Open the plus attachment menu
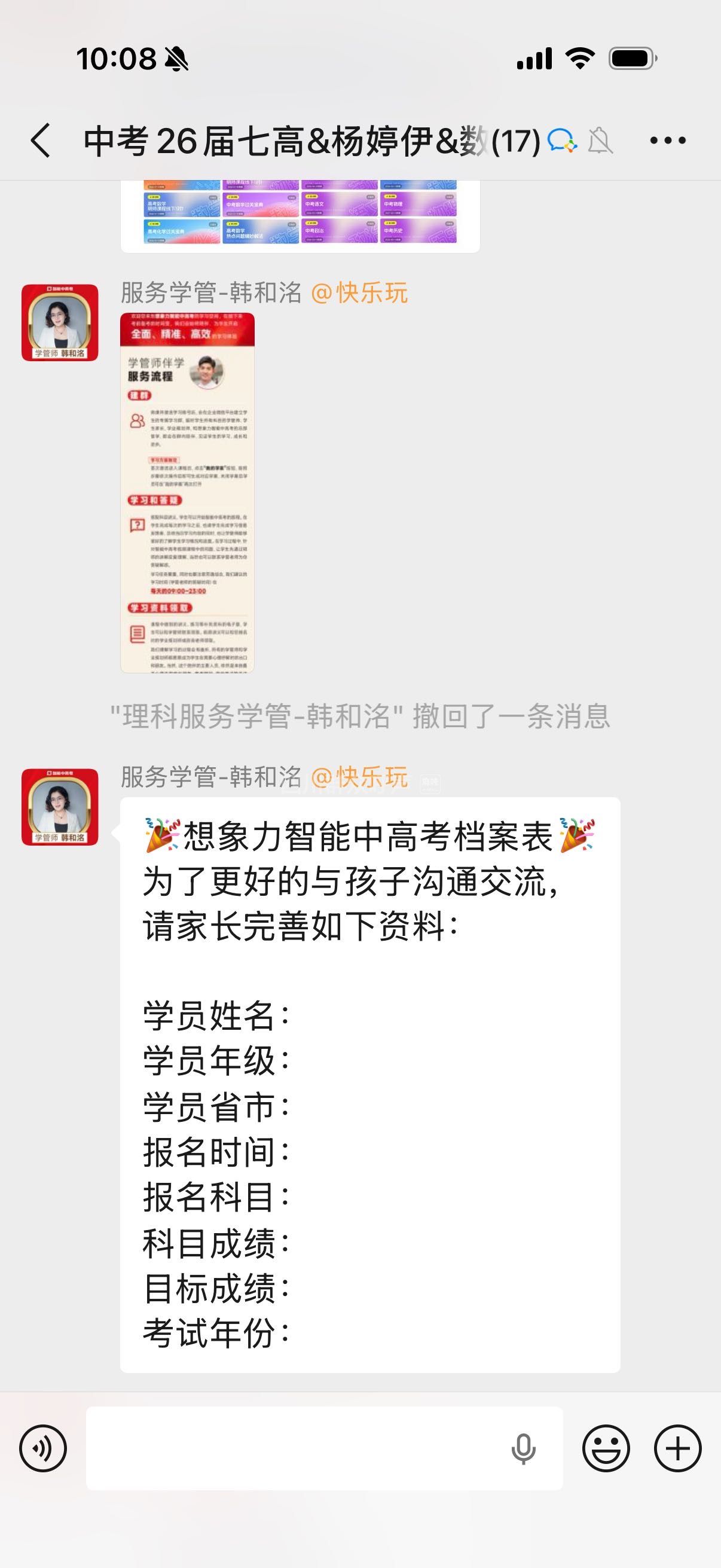 677,1448
